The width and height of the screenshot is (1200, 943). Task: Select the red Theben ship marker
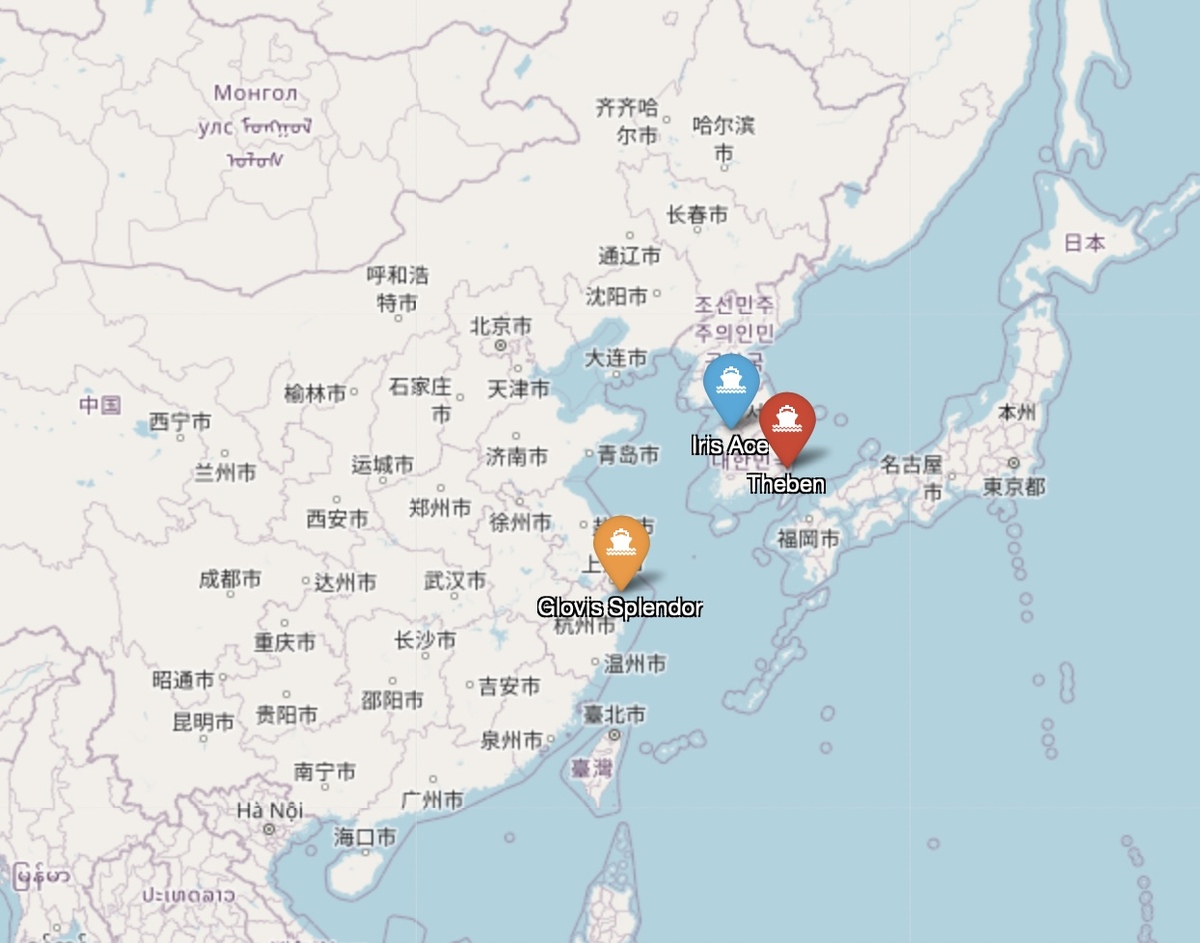point(787,423)
